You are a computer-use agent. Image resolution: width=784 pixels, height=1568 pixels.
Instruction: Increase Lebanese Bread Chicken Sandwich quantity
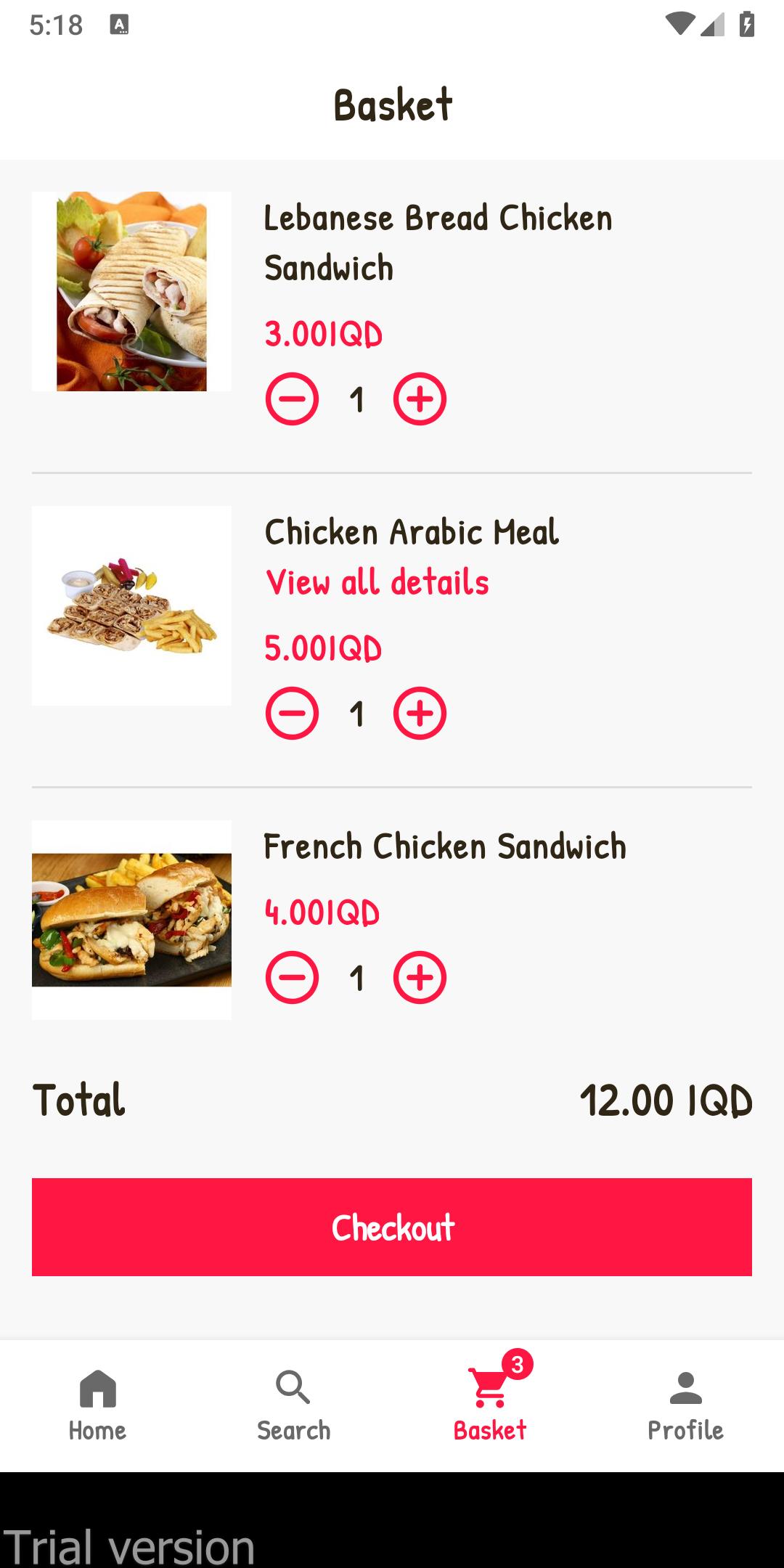[420, 399]
